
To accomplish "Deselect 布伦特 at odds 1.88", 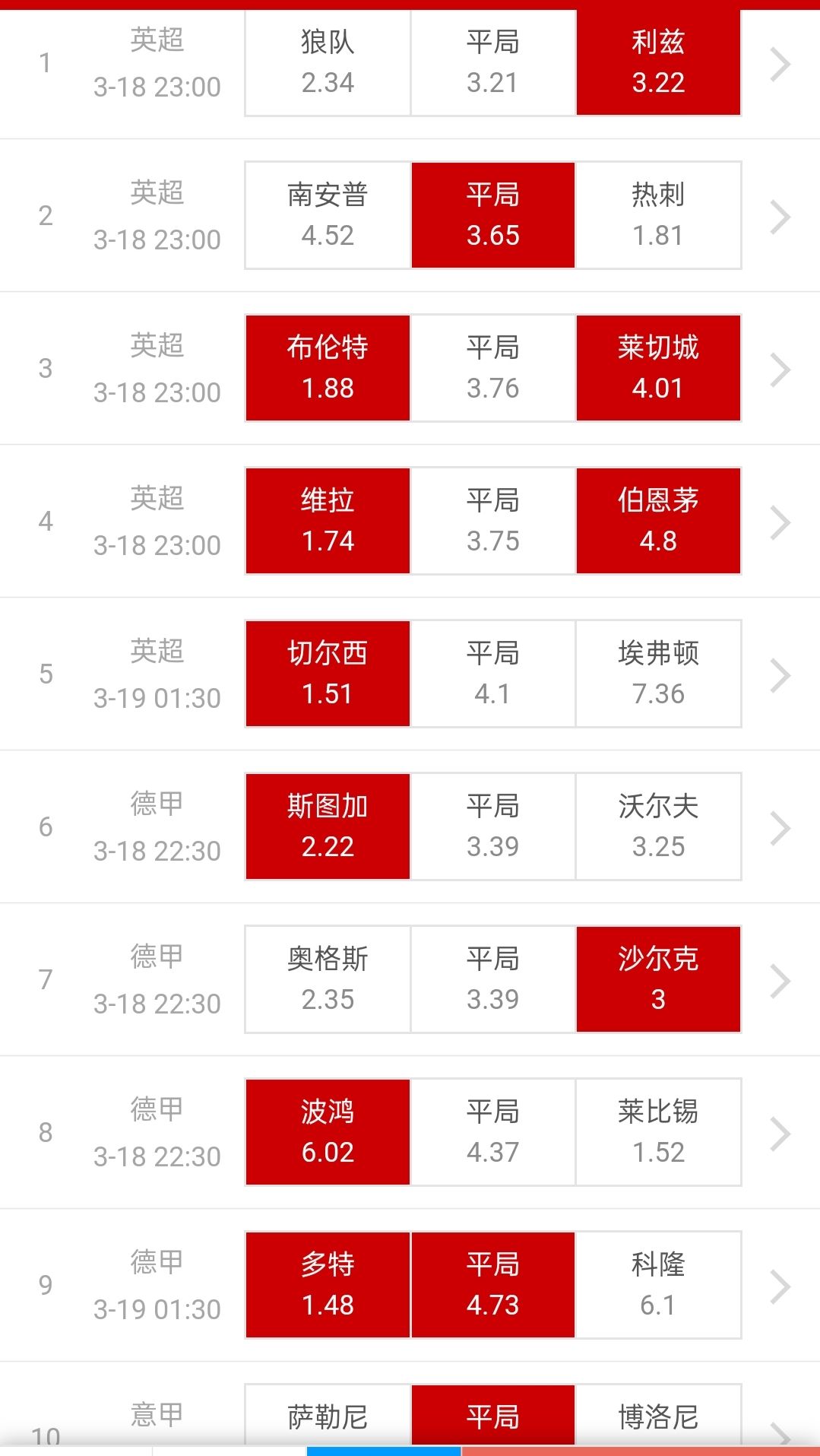I will pos(328,368).
